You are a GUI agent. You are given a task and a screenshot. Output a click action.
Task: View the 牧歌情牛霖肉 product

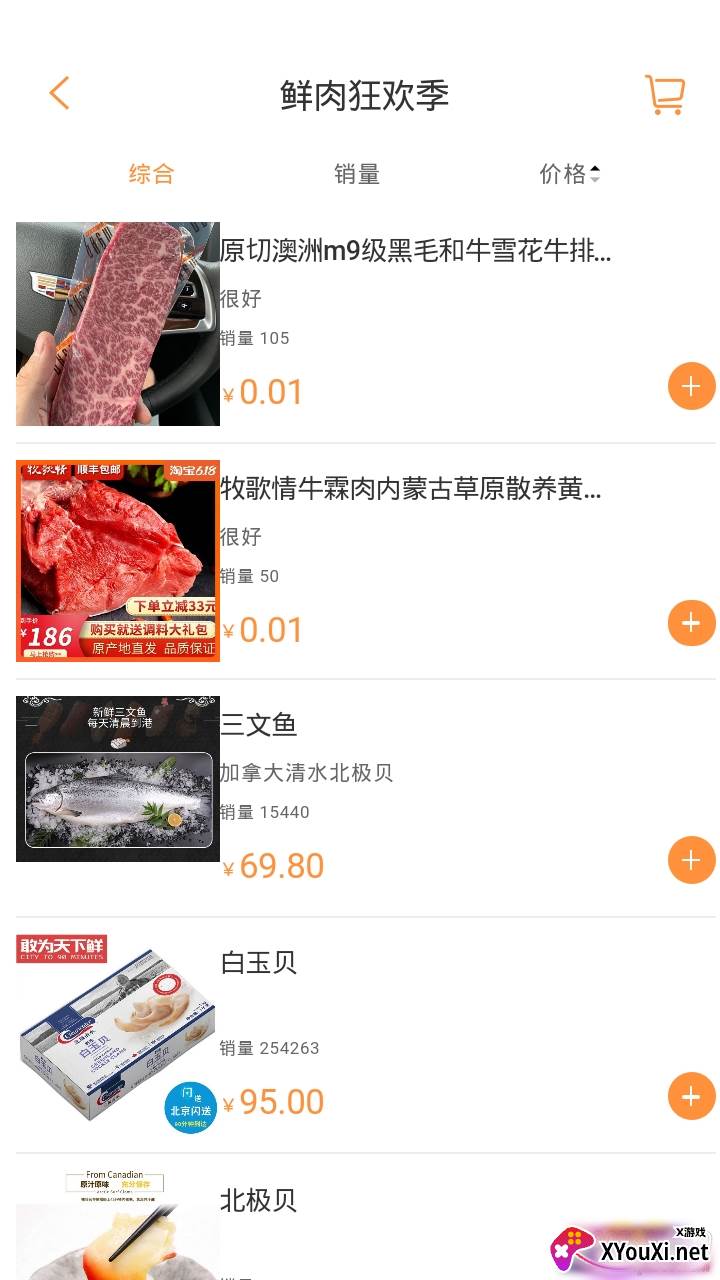(410, 489)
